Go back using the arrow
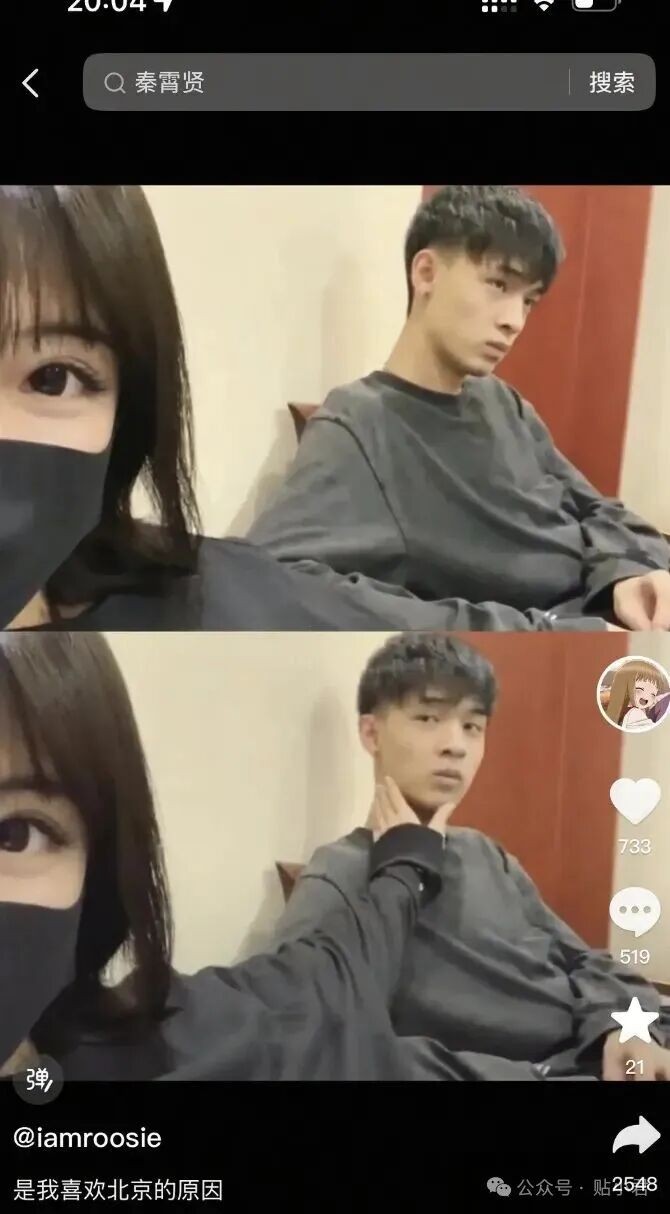Screen dimensions: 670x1214 [31, 83]
